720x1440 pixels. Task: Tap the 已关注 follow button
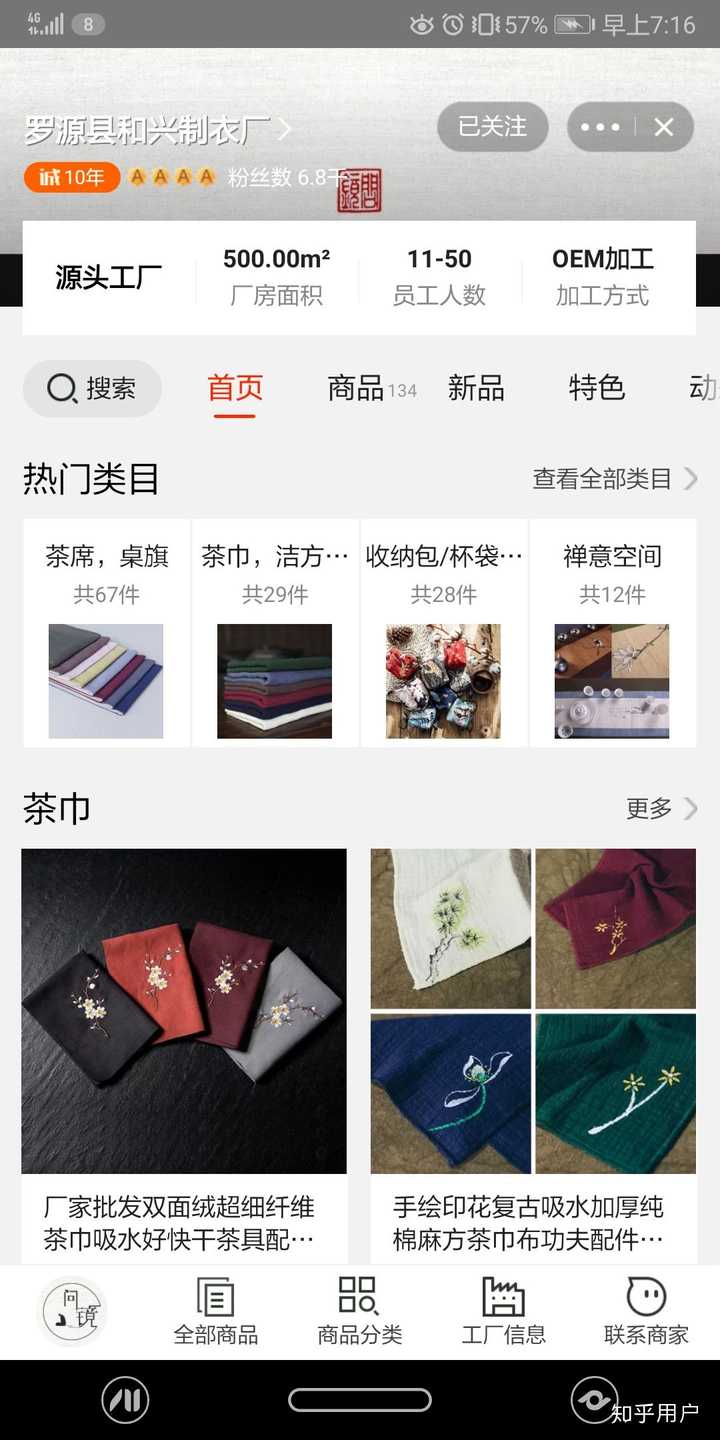coord(492,127)
